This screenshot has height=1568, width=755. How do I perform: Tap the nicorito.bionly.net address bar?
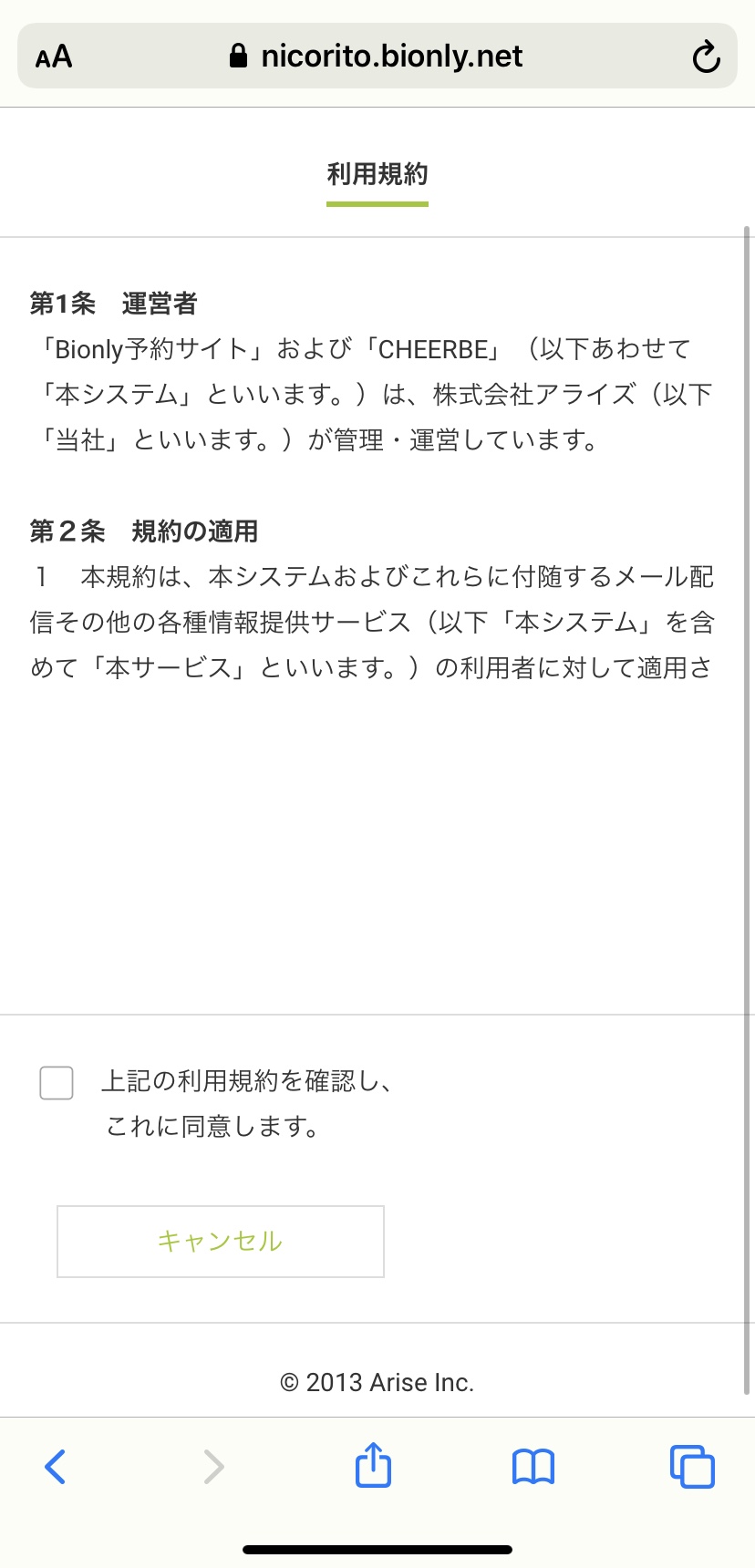click(377, 57)
